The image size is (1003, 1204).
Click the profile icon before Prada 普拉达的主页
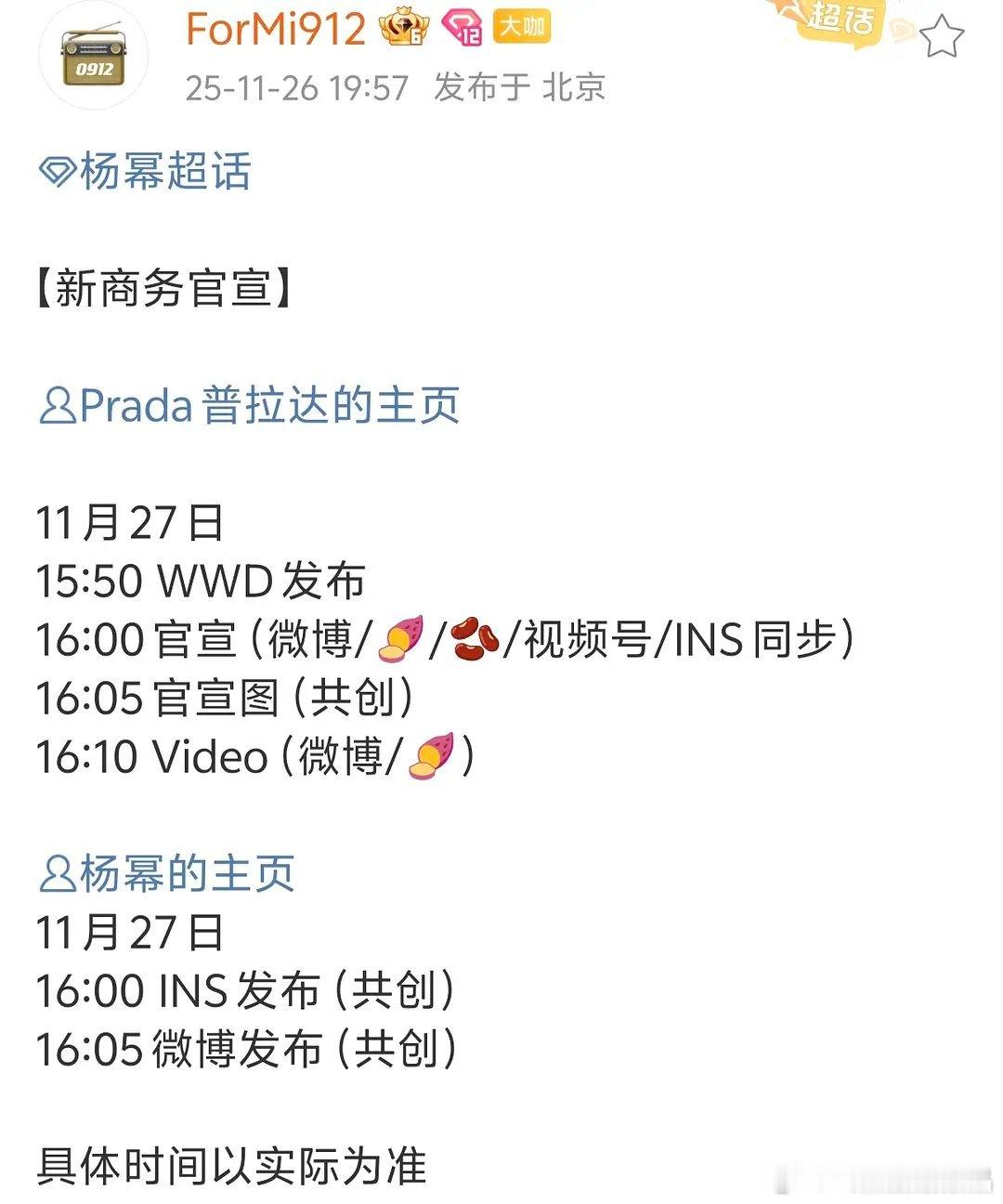point(56,406)
